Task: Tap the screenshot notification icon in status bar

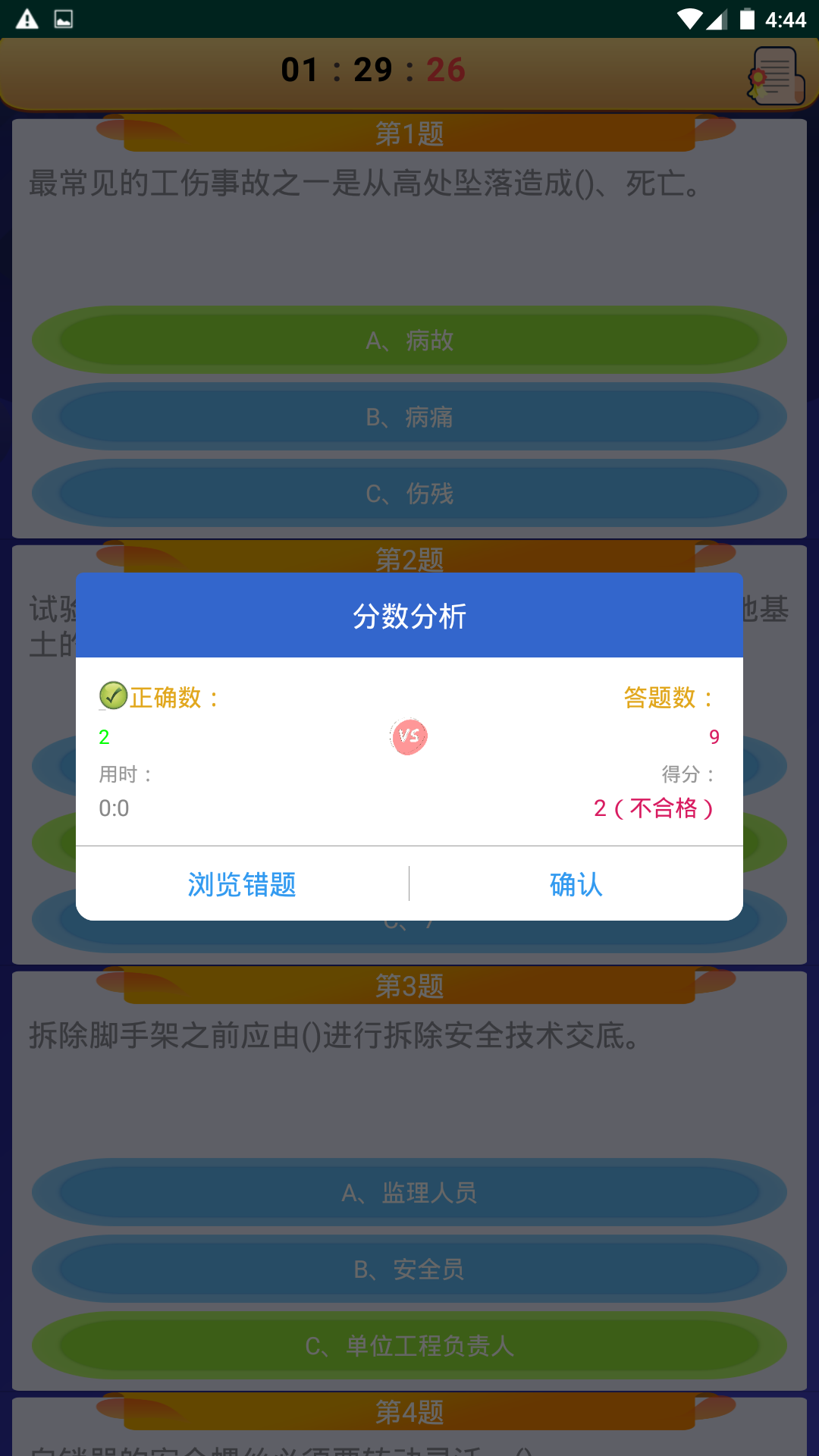Action: [64, 18]
